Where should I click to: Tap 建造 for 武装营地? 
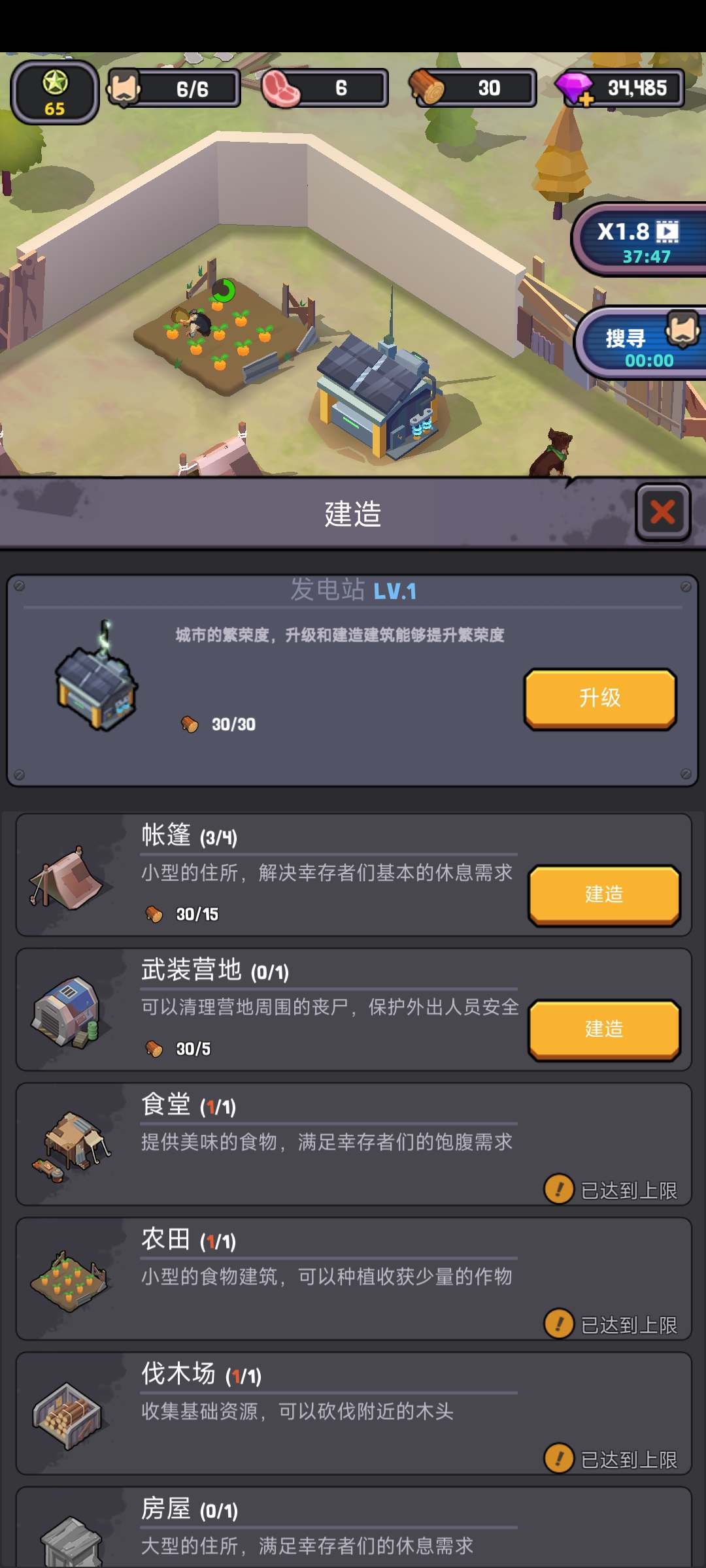pos(603,1029)
